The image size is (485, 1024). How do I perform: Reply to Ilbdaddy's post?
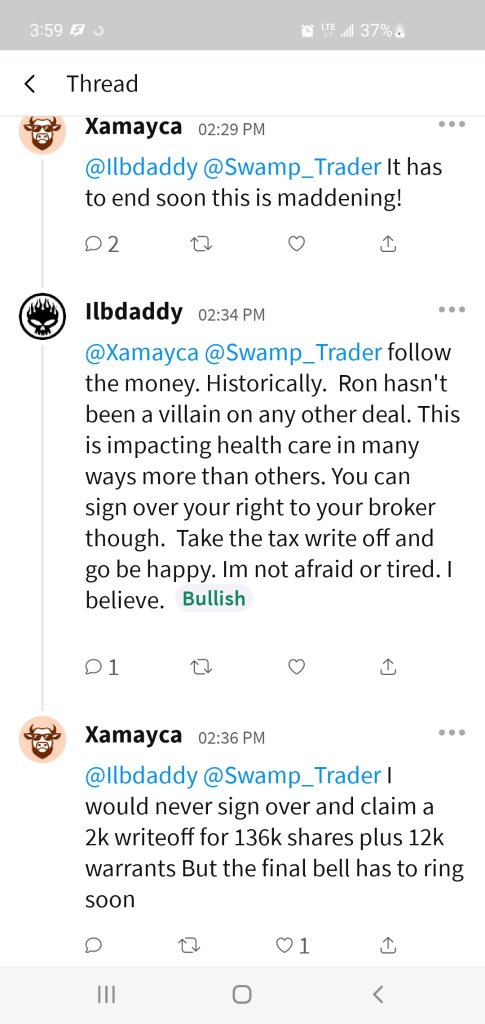tap(102, 667)
